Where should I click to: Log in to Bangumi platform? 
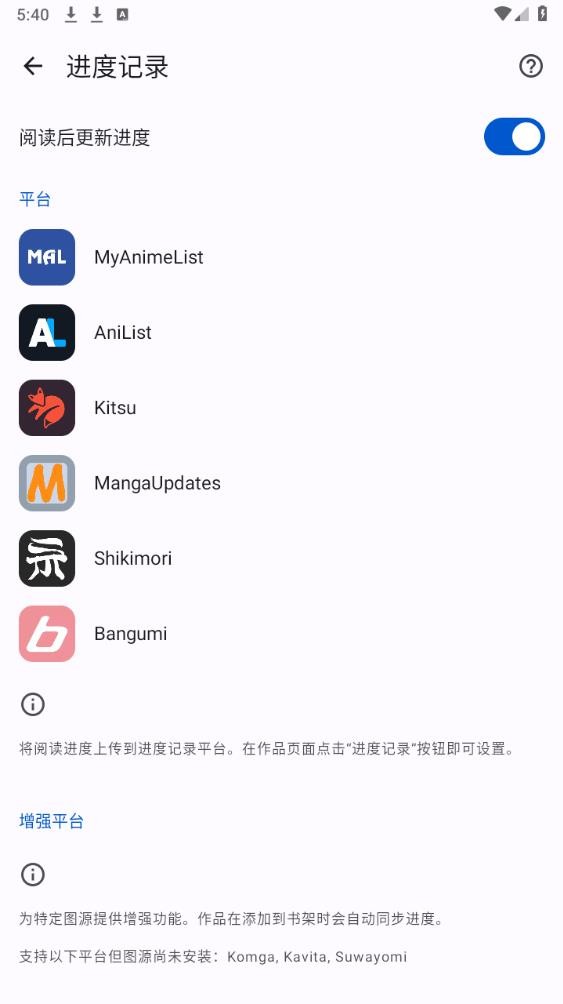click(281, 633)
